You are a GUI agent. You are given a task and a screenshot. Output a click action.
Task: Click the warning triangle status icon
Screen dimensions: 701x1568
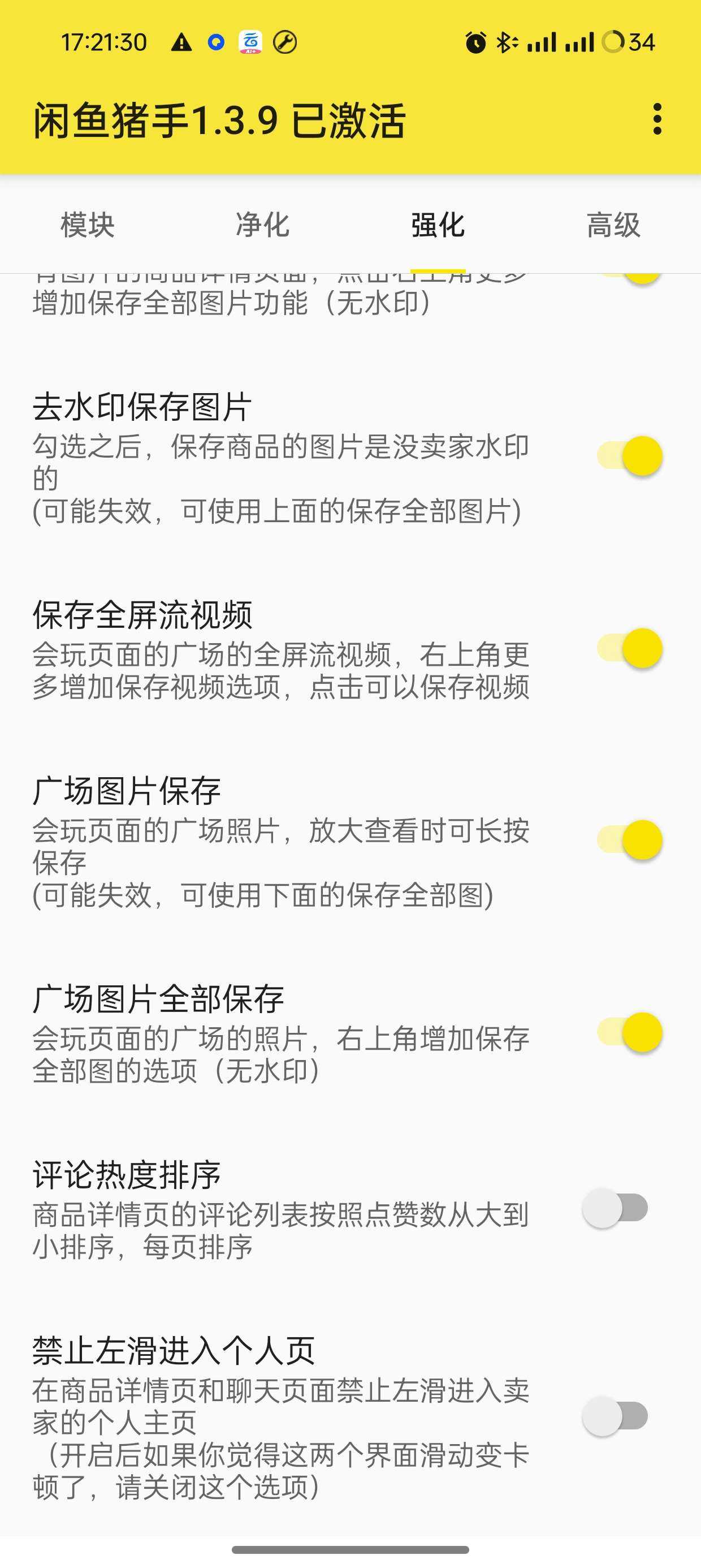[180, 41]
